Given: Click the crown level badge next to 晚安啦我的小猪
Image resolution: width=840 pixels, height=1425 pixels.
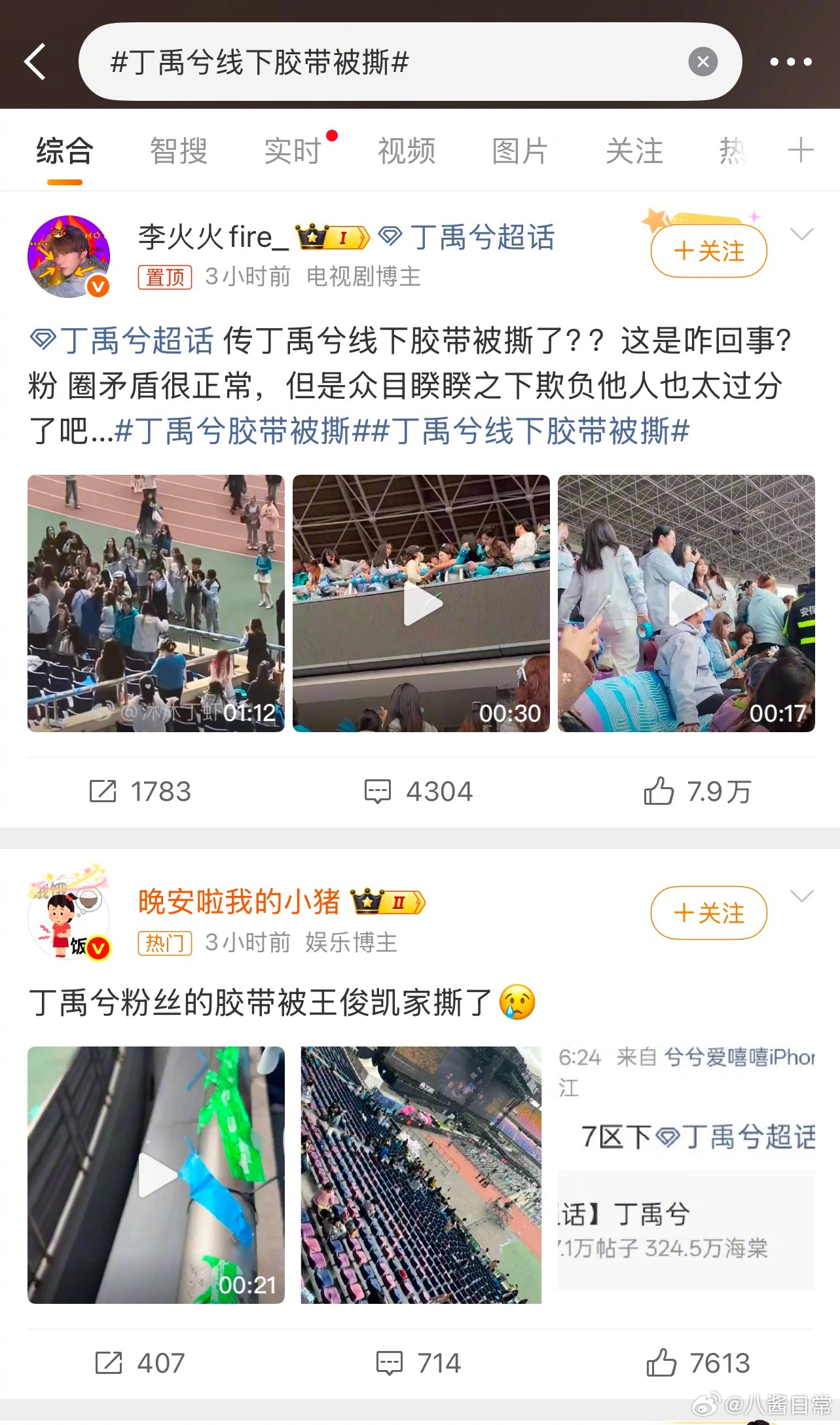Looking at the screenshot, I should (x=389, y=902).
